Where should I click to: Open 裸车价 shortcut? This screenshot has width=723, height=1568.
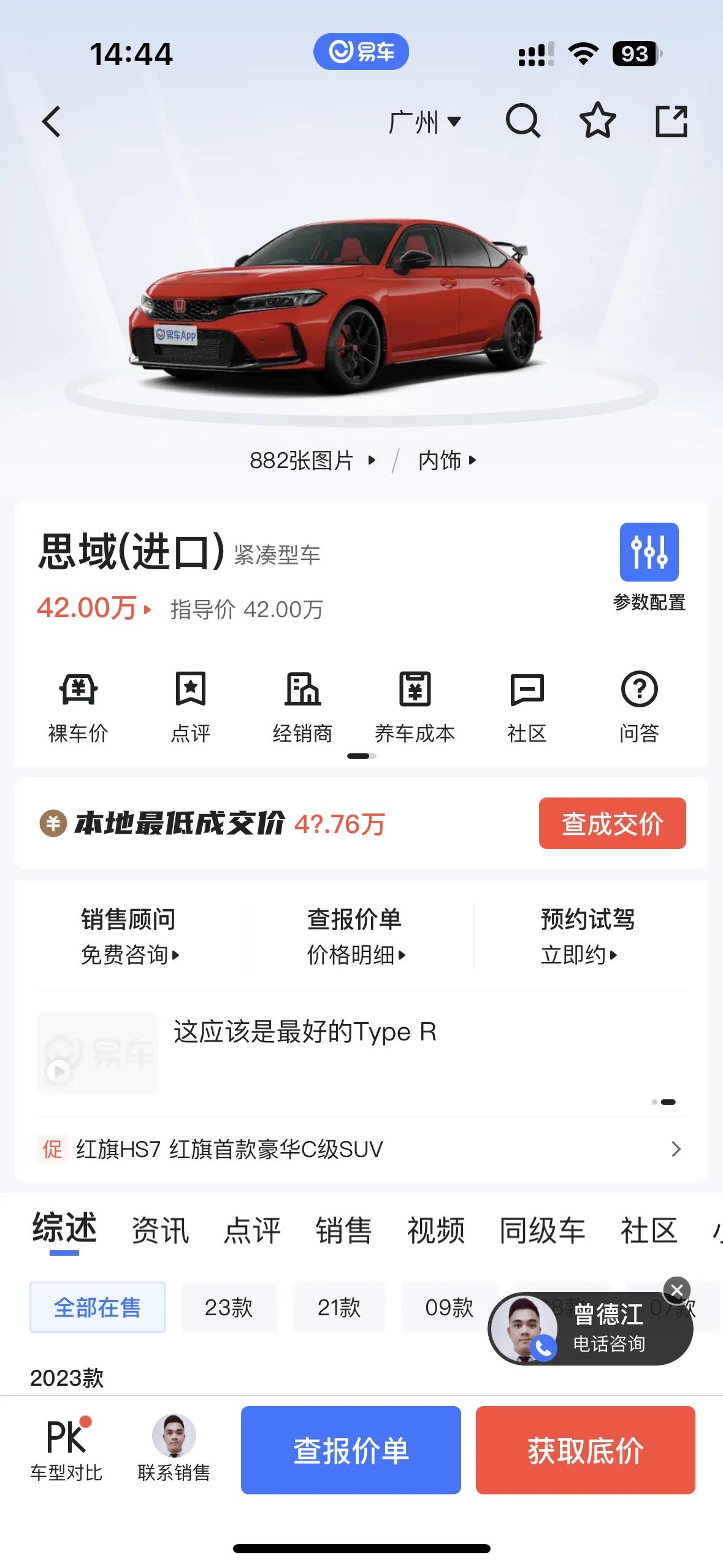[78, 706]
